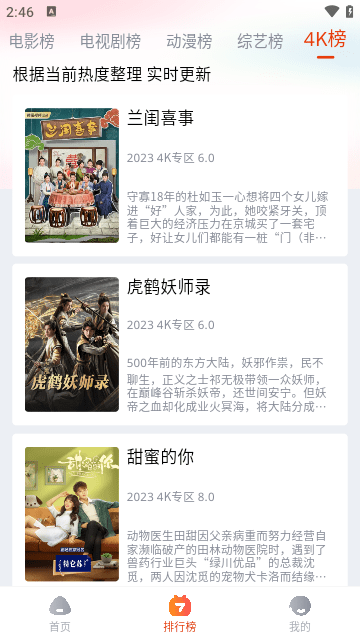The image size is (360, 640).
Task: Switch to the 电视剧榜 tab
Action: pos(111,42)
